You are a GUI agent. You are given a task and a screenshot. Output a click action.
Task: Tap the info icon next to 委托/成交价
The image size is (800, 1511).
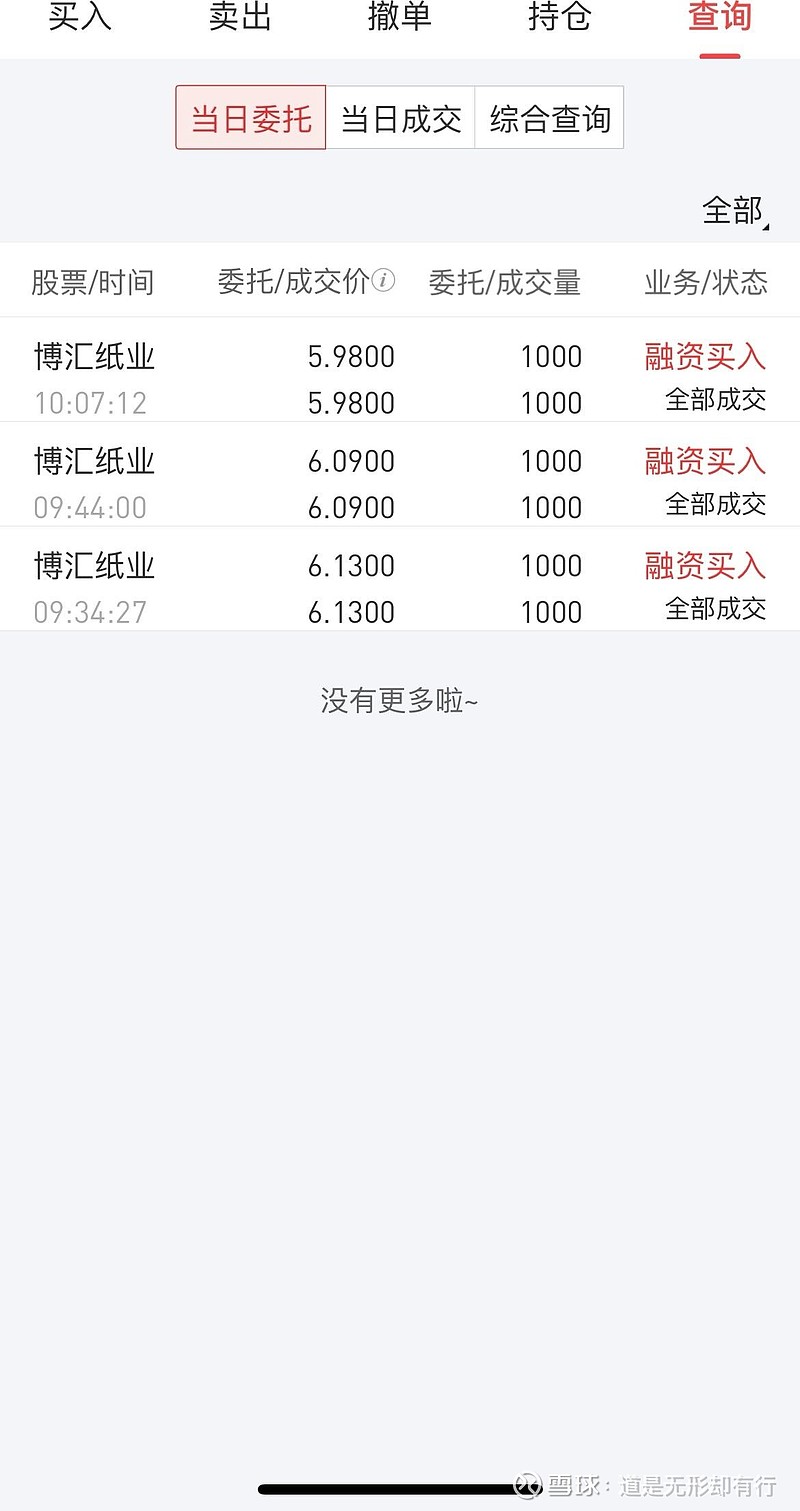(386, 282)
